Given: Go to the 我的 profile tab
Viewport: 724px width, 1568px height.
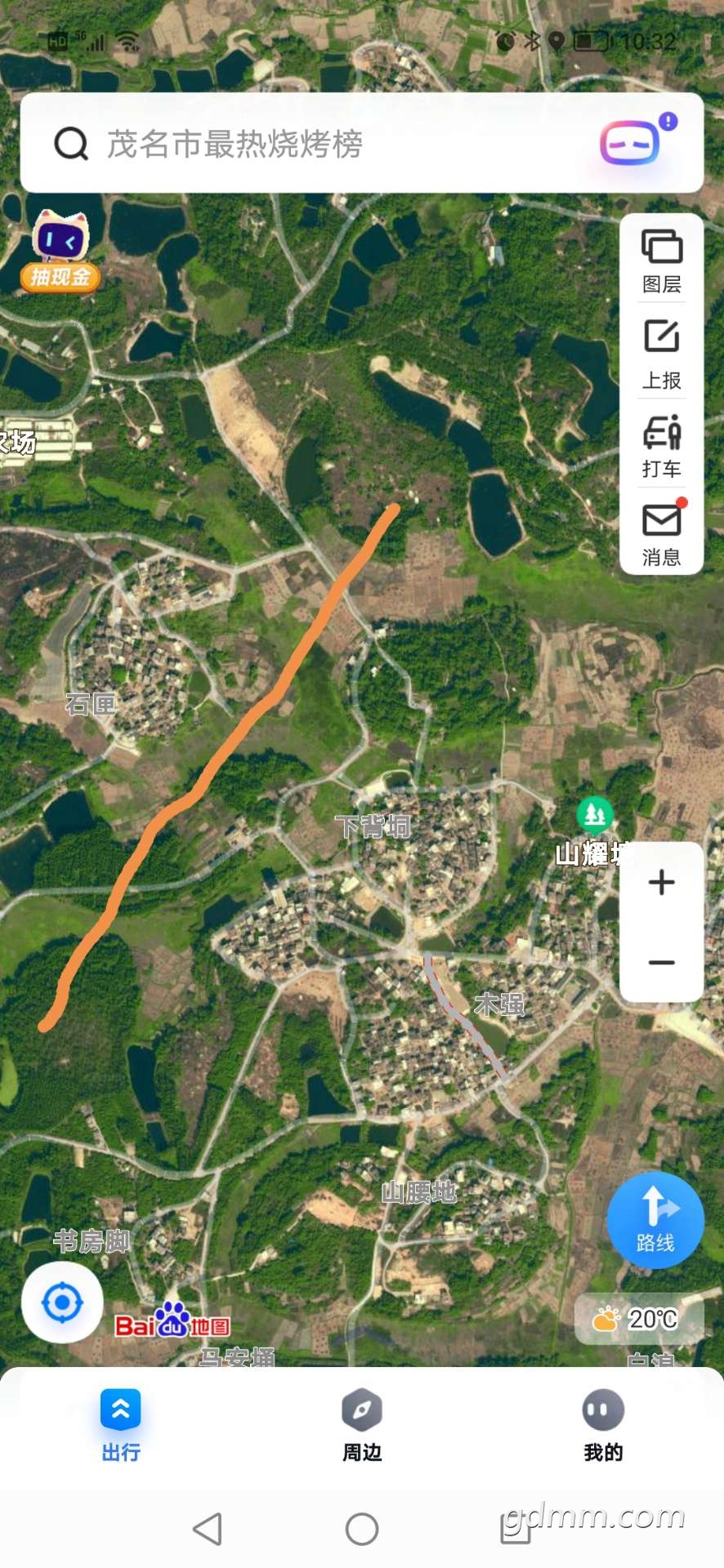Looking at the screenshot, I should pos(603,1424).
